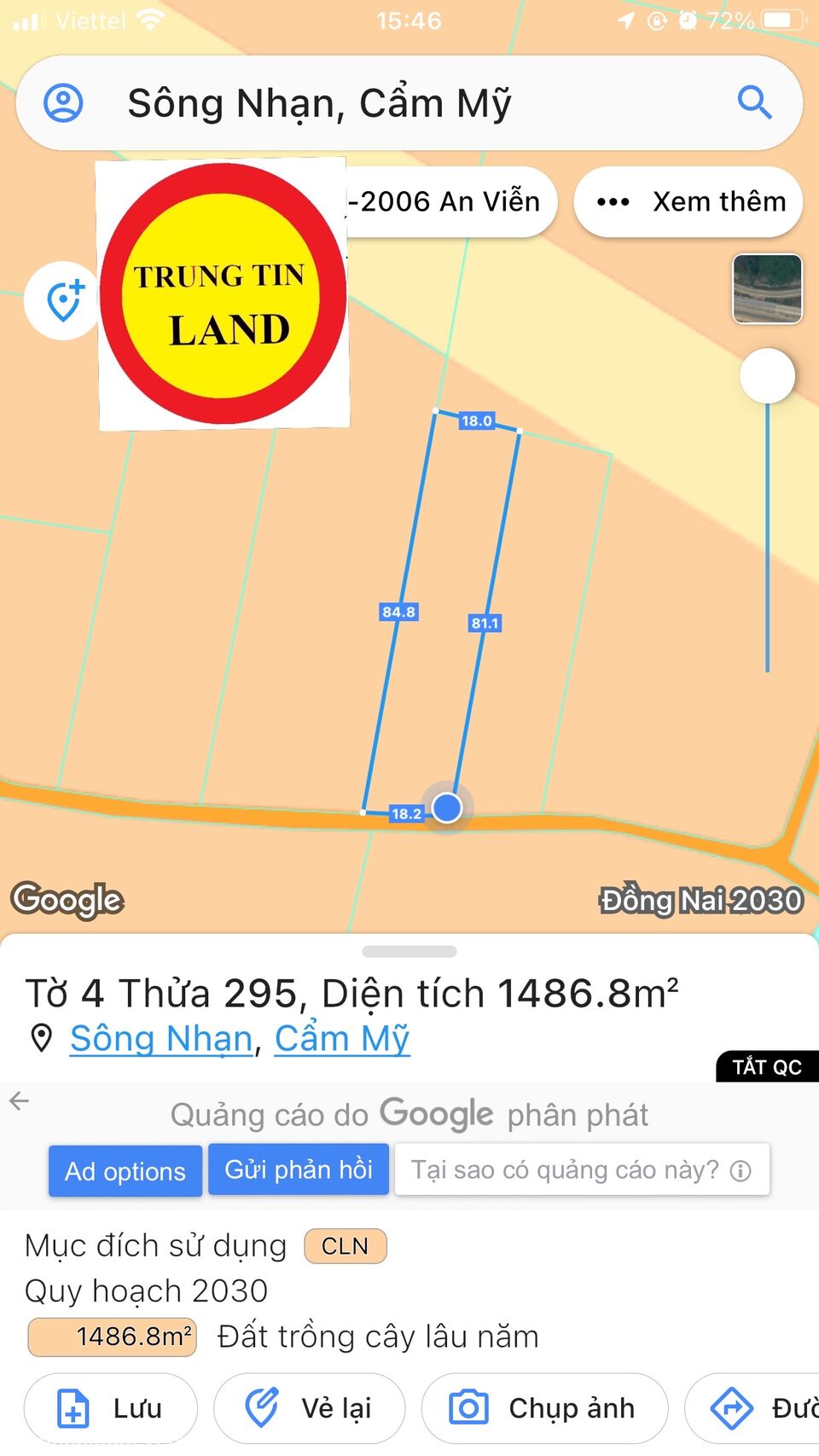The width and height of the screenshot is (819, 1456).
Task: Tap the pin icon on the Vẻ lại button
Action: tap(263, 1407)
